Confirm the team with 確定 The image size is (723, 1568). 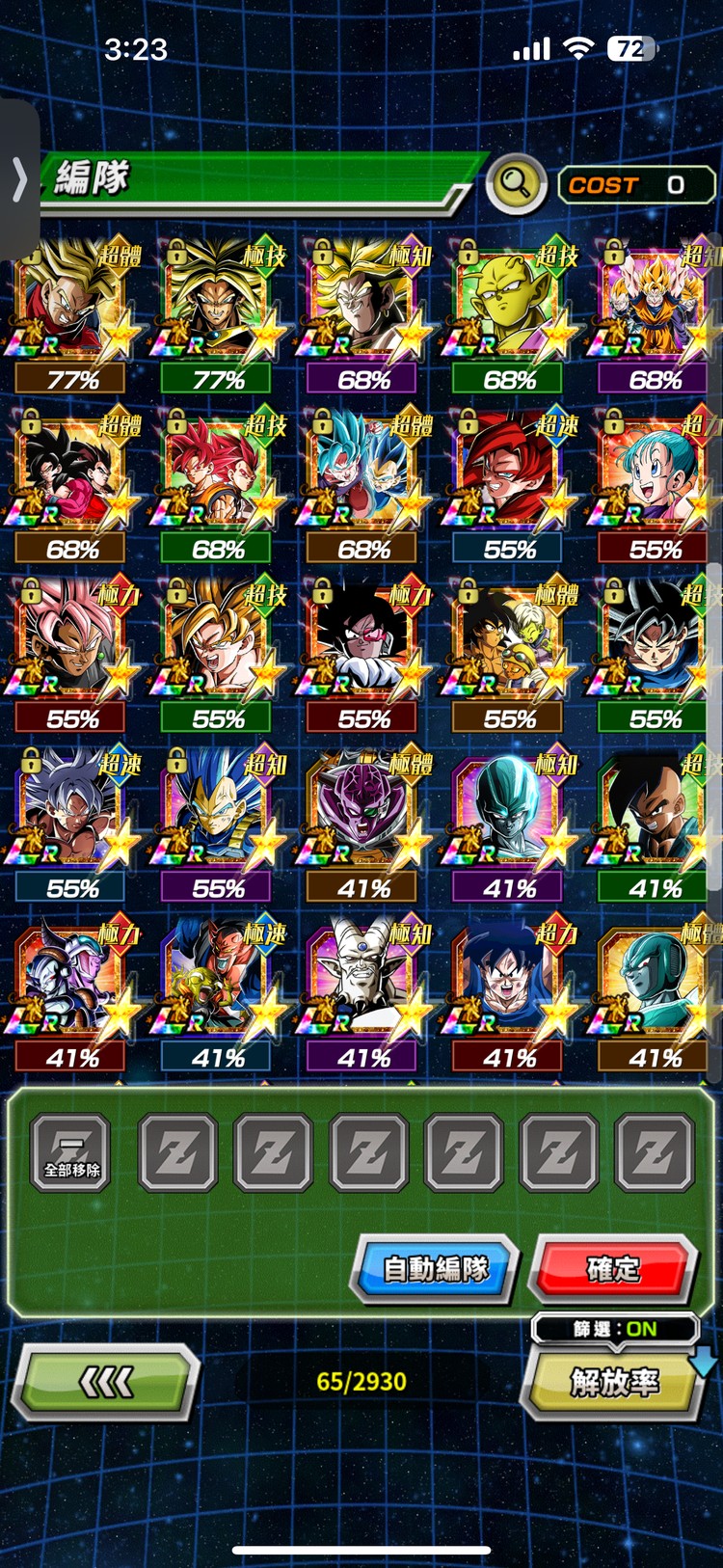click(x=614, y=1268)
